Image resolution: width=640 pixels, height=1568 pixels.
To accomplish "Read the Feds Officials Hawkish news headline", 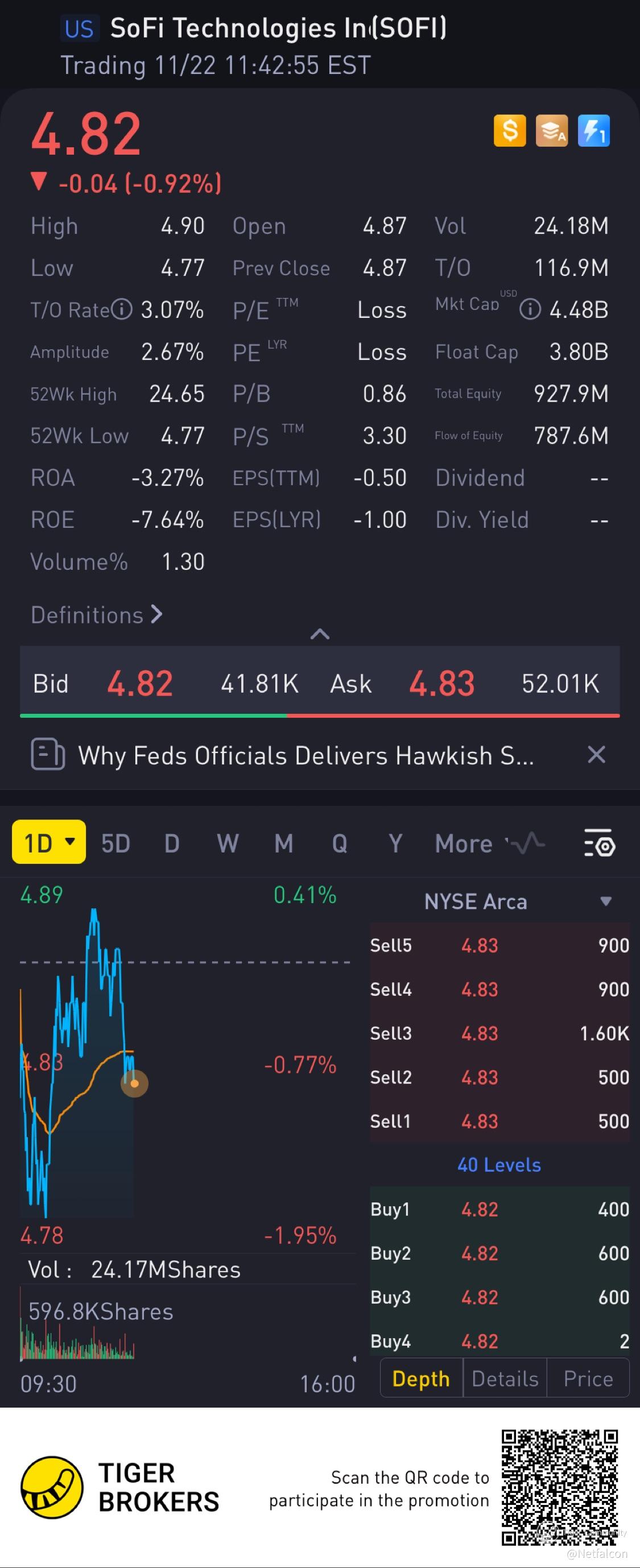I will tap(305, 755).
